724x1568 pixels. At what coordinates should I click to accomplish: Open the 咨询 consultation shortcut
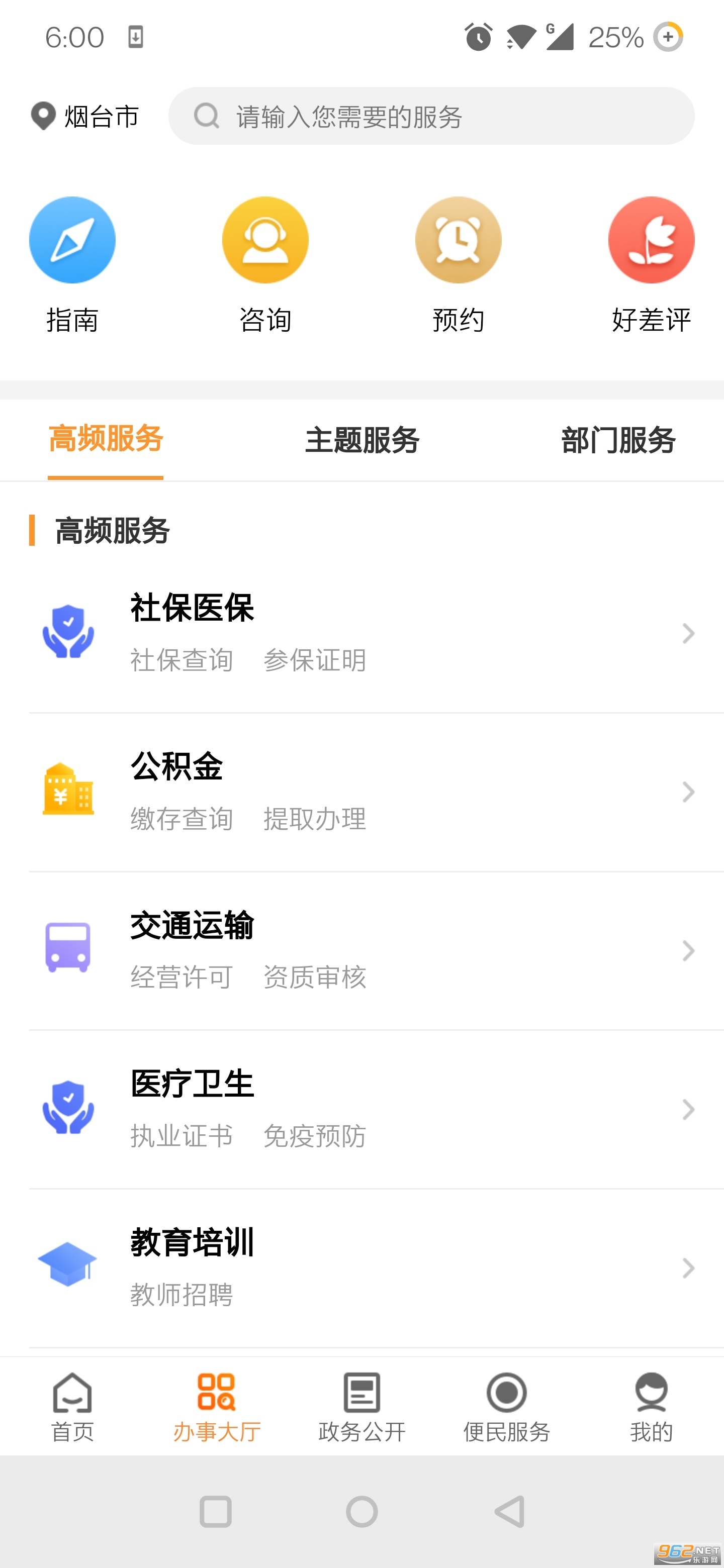265,265
